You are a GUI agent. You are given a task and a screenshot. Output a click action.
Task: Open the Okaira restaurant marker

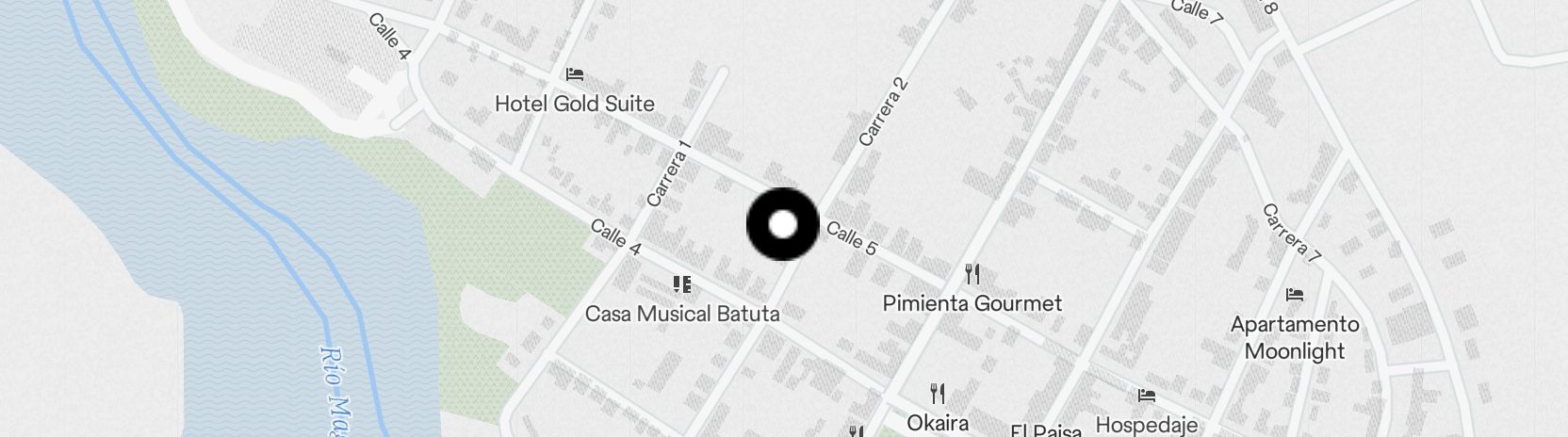(937, 392)
